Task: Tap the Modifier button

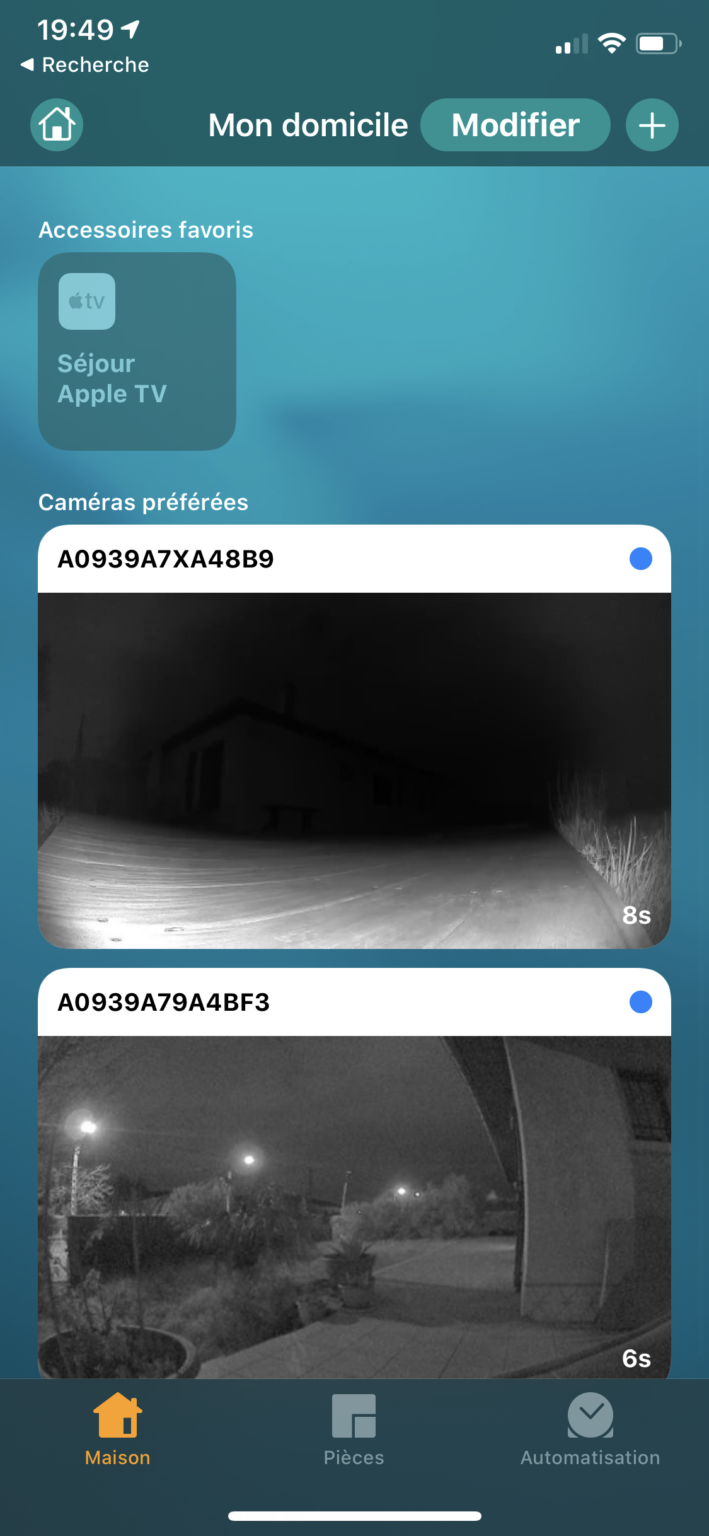Action: (x=515, y=125)
